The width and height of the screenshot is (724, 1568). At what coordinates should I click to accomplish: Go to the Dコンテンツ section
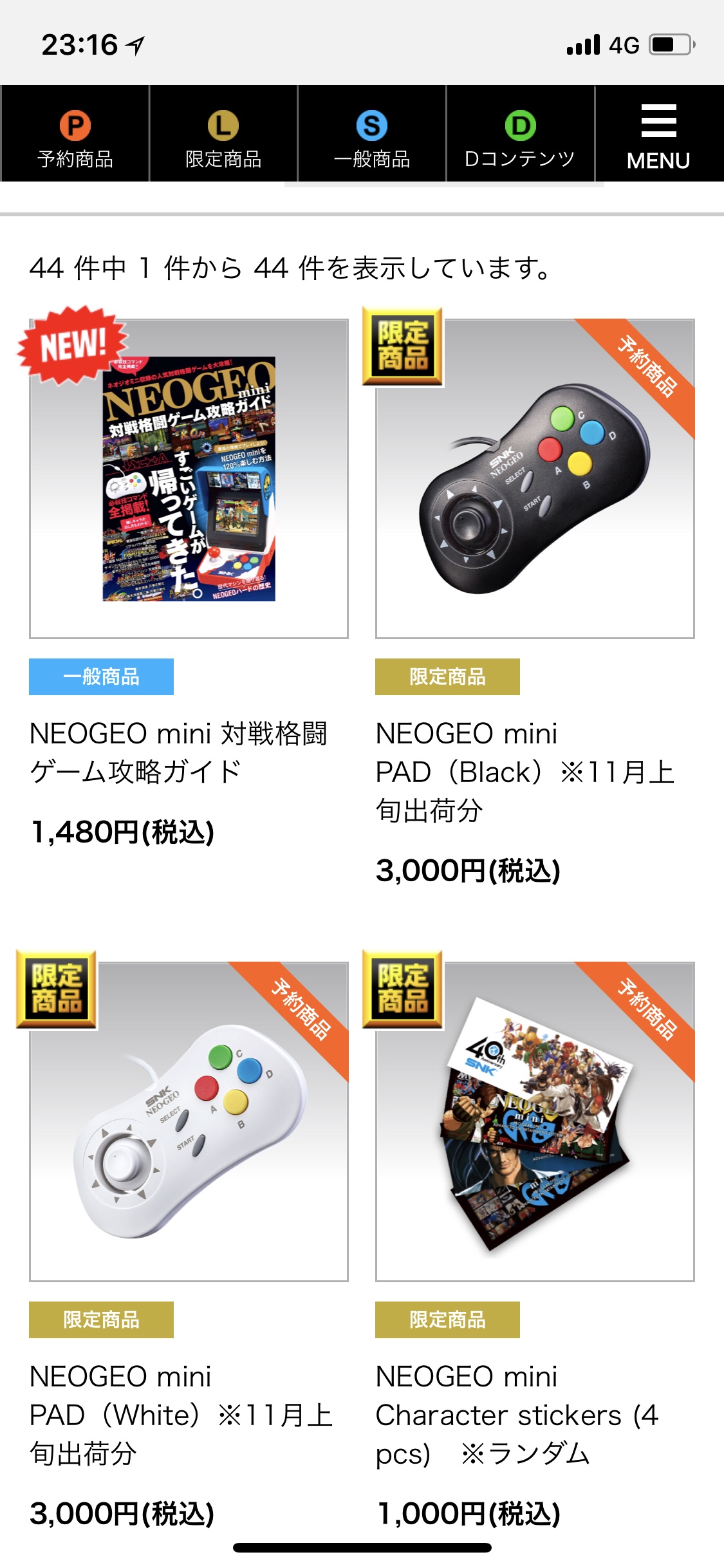[520, 134]
